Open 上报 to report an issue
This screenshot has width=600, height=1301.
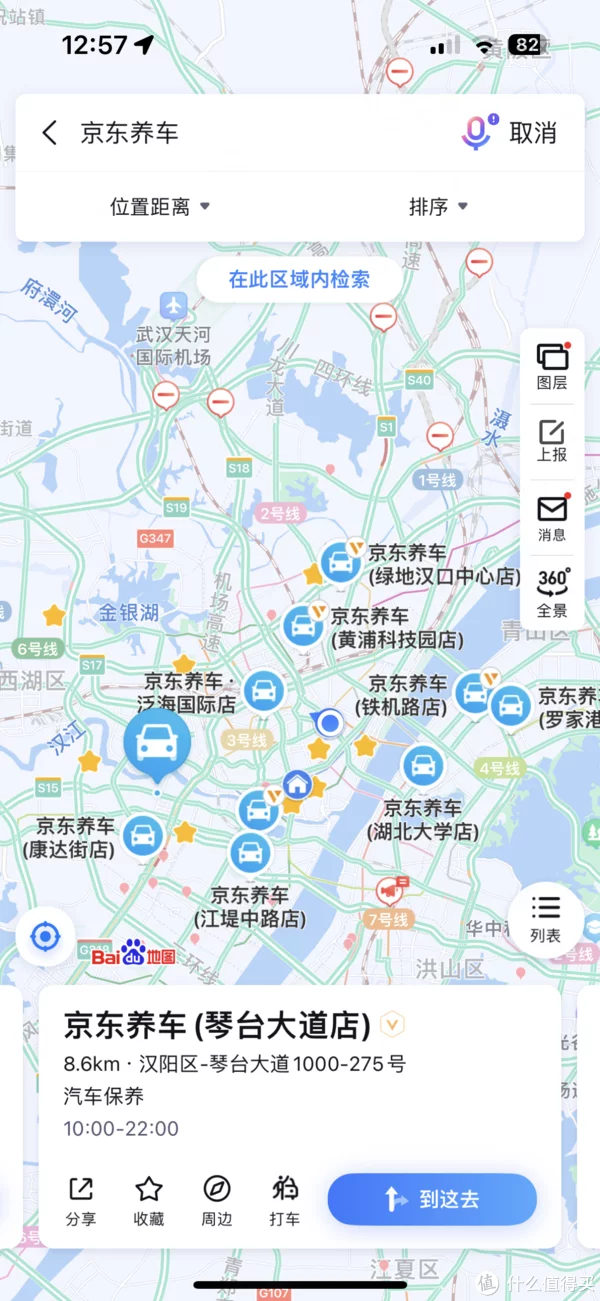click(x=552, y=441)
